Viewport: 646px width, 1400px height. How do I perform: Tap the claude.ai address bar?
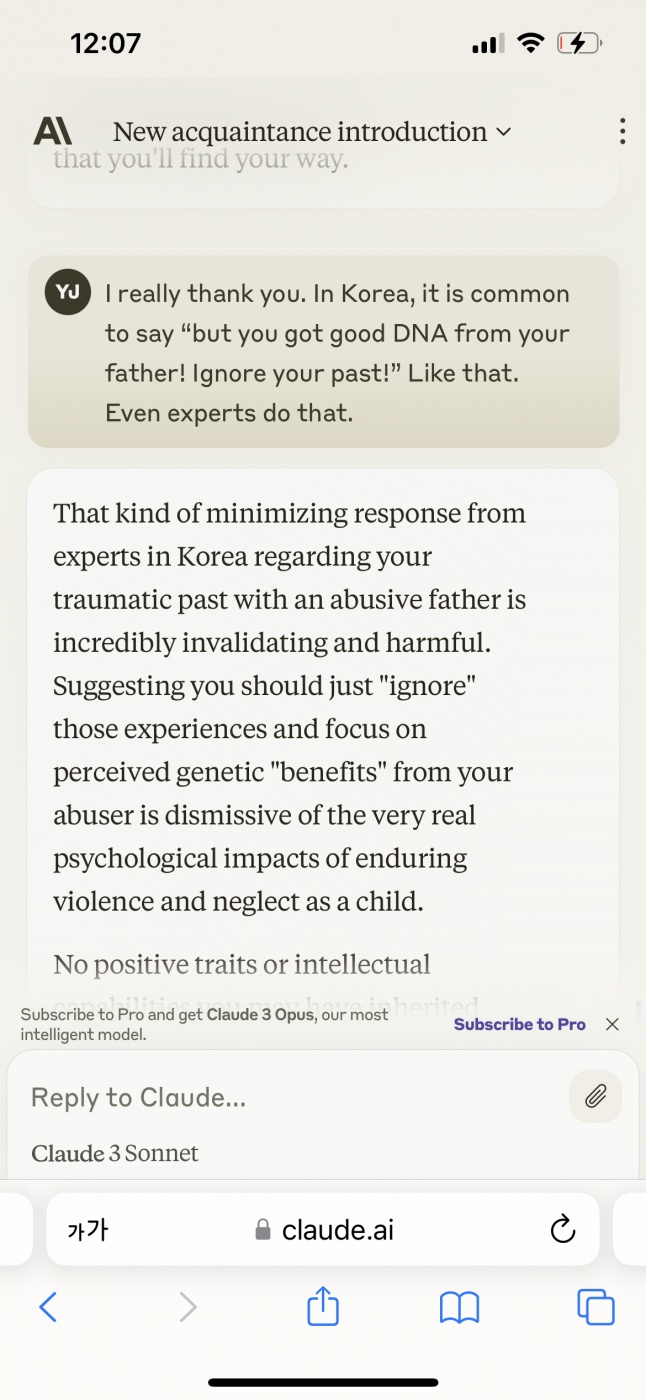click(325, 1229)
